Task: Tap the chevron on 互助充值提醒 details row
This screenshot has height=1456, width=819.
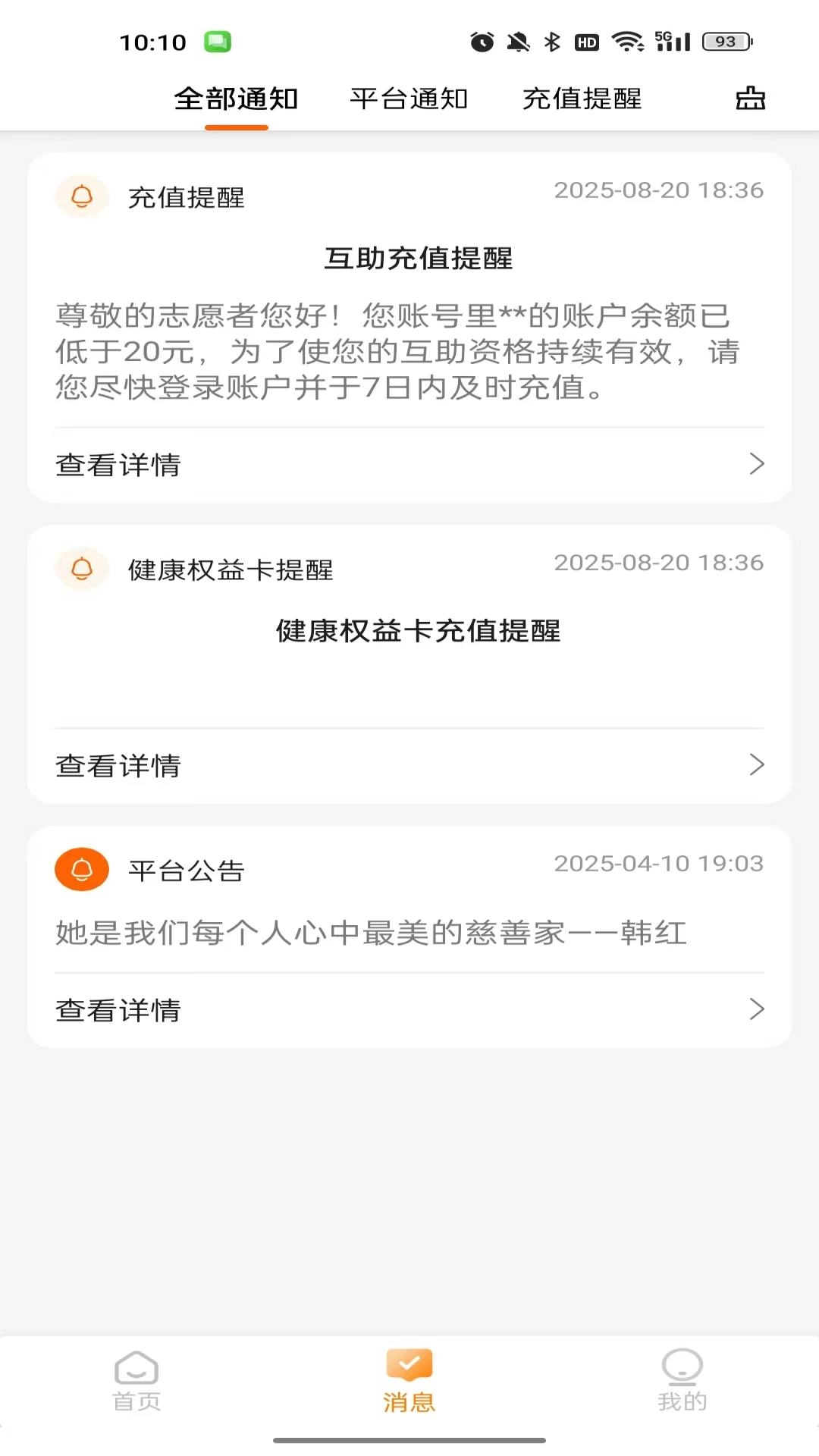Action: point(757,464)
